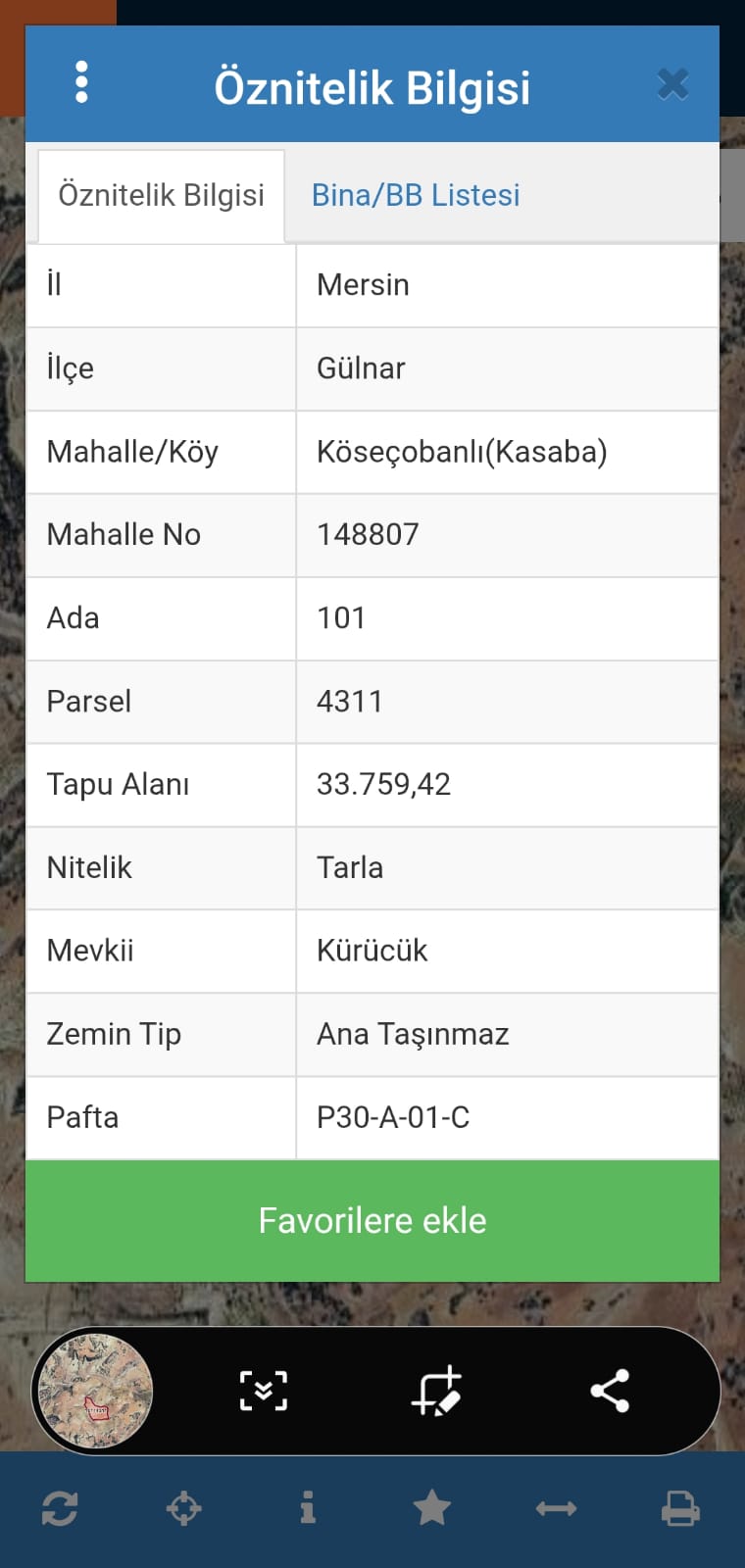Tap the scroll capture icon
745x1568 pixels.
[264, 1391]
